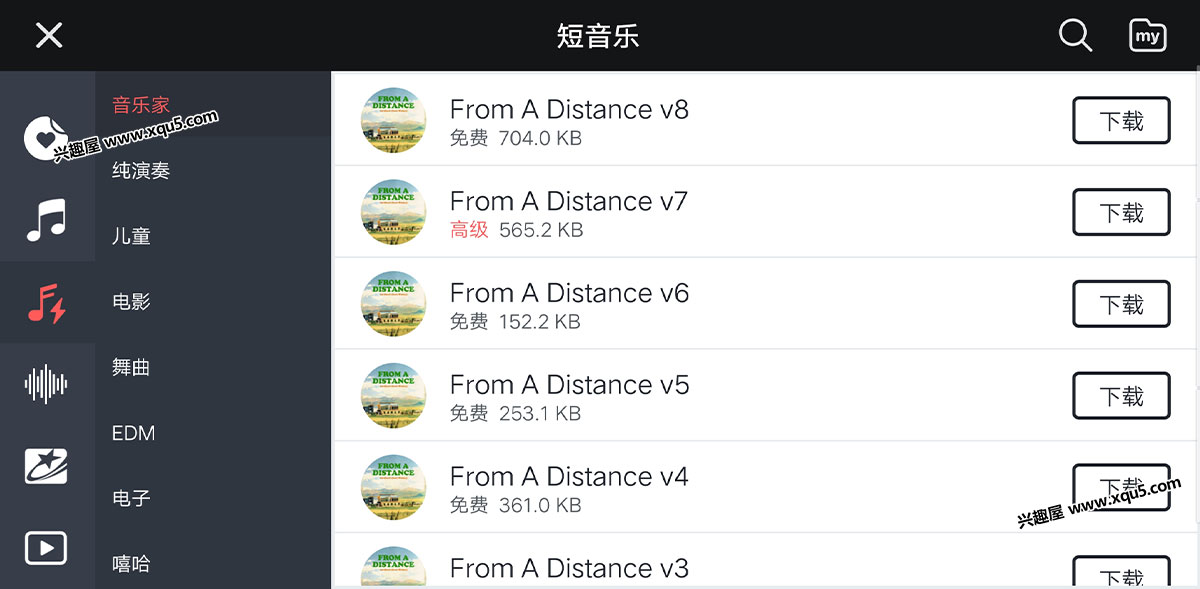Switch to the music note category
Viewport: 1200px width, 589px height.
click(x=46, y=220)
